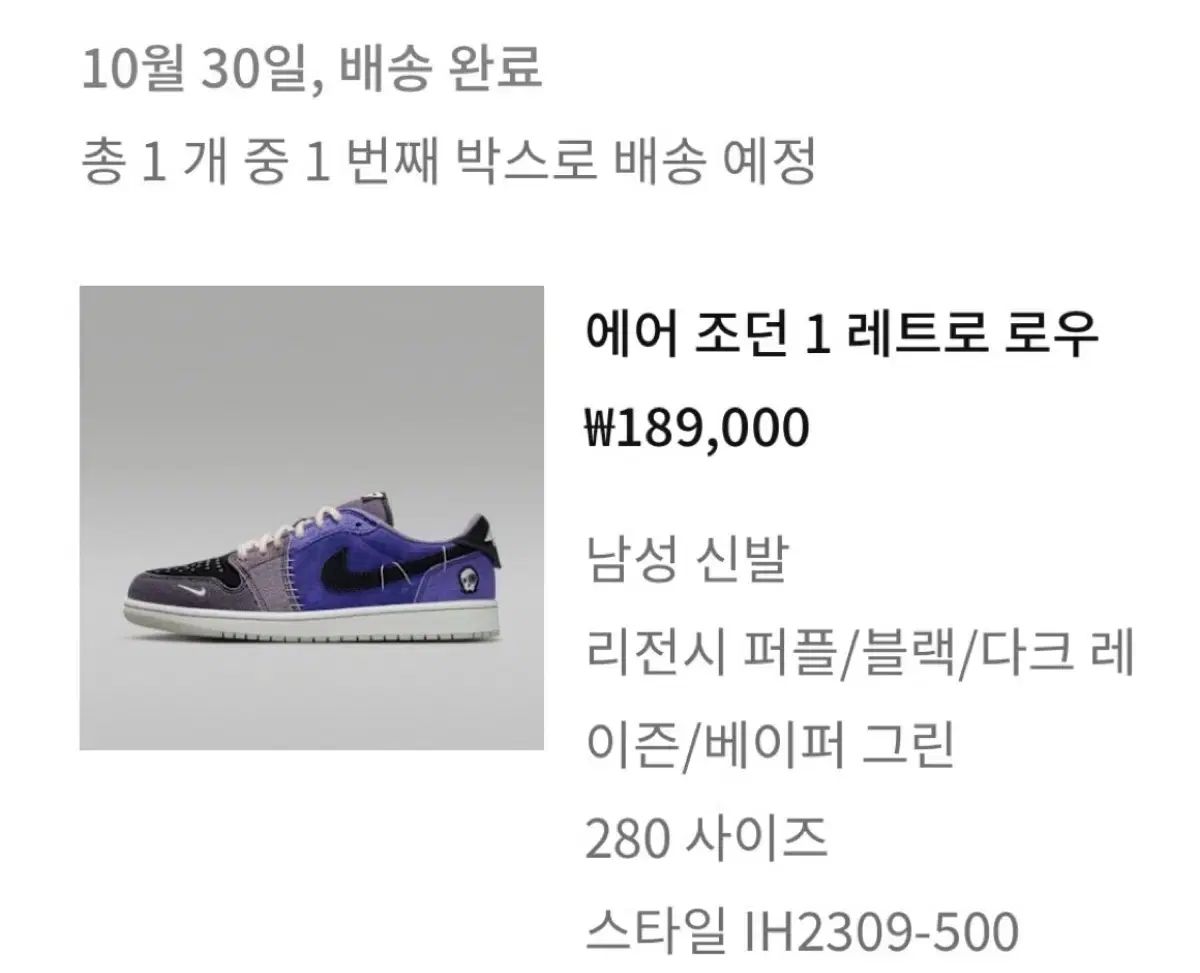Open the Air Jordan 1 Retro Low product image
The image size is (1200, 973).
[311, 517]
